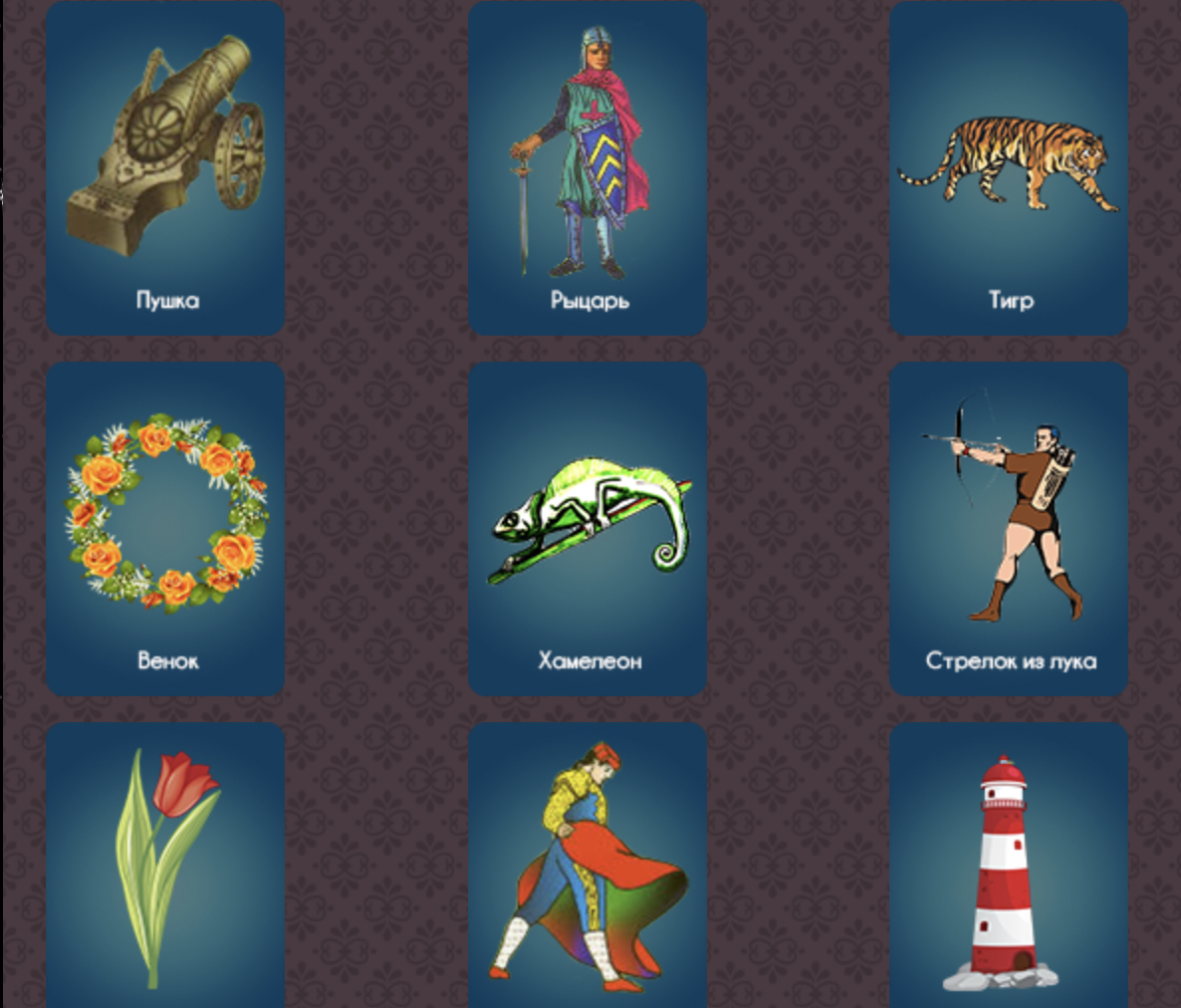Choose the Венок wreath card
This screenshot has height=1008, width=1181.
click(x=165, y=528)
